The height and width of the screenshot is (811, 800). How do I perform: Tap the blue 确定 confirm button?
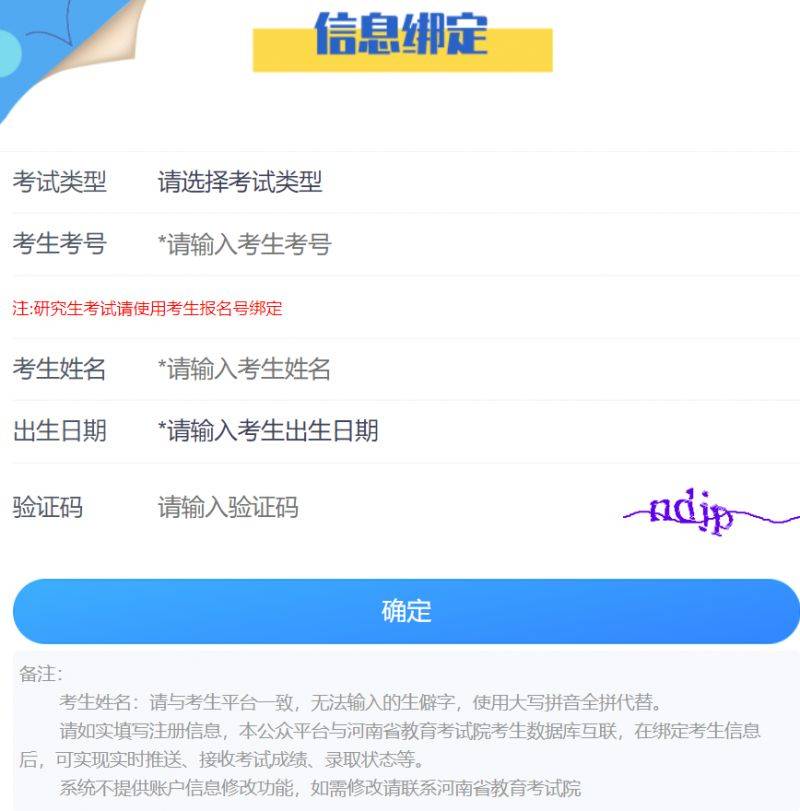406,611
